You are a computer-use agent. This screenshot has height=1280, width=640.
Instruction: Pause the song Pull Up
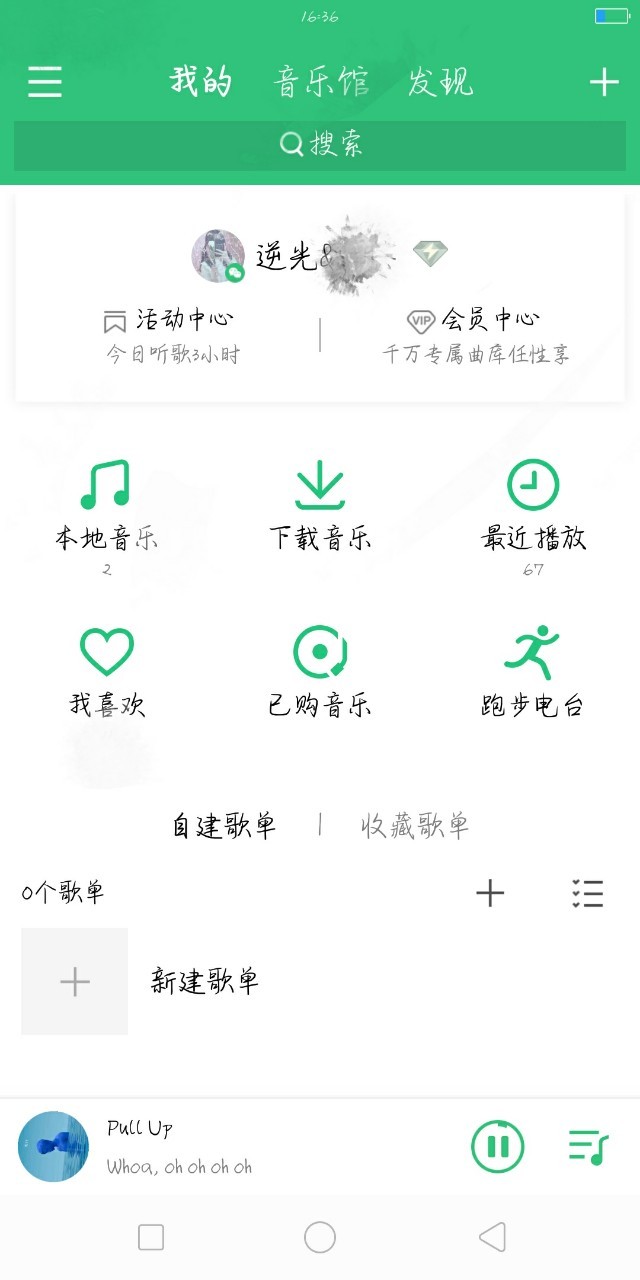[497, 1146]
